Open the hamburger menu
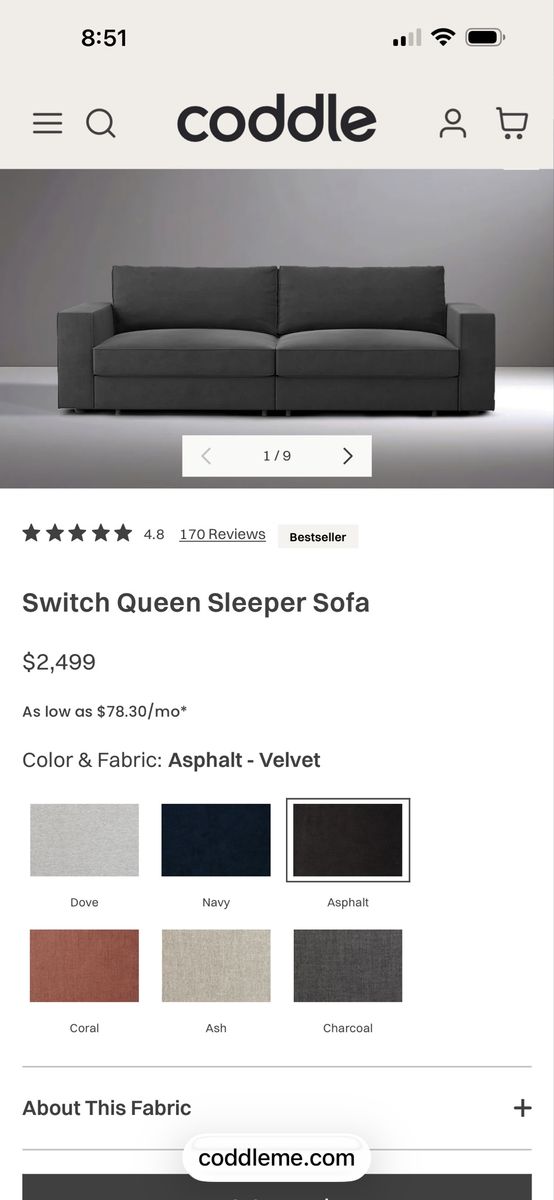This screenshot has height=1200, width=554. pos(47,123)
